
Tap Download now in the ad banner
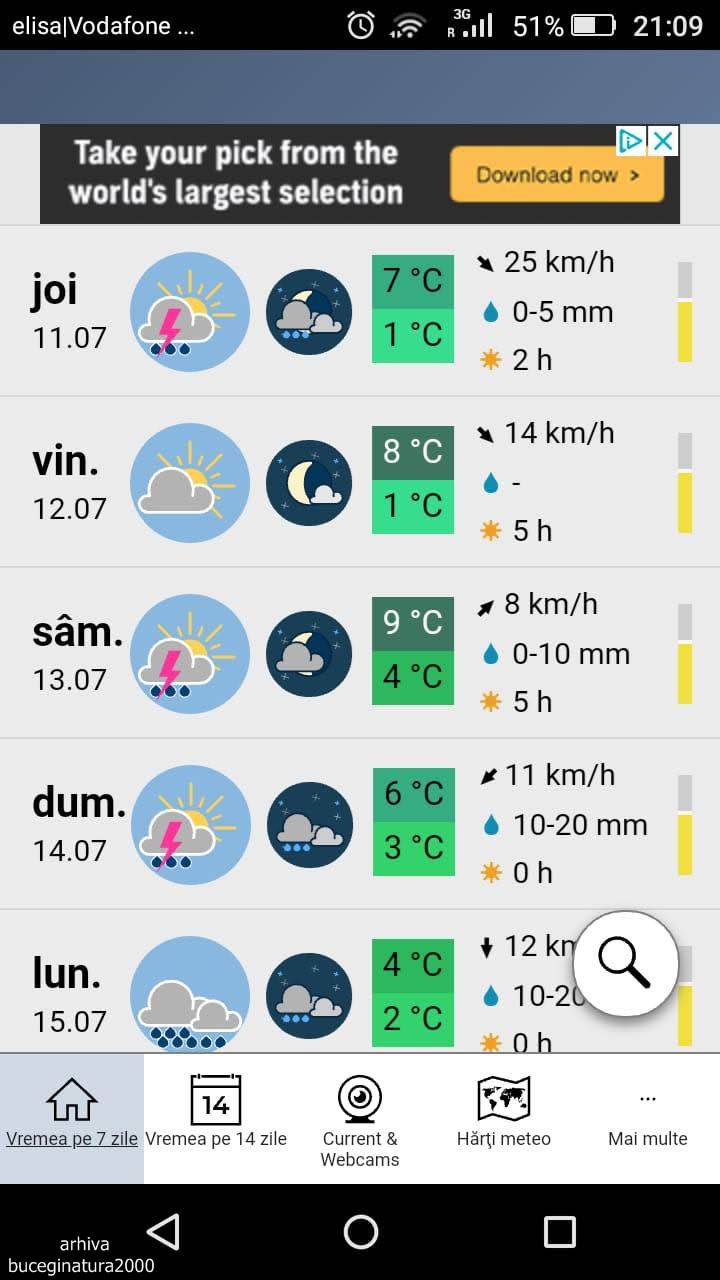coord(557,175)
